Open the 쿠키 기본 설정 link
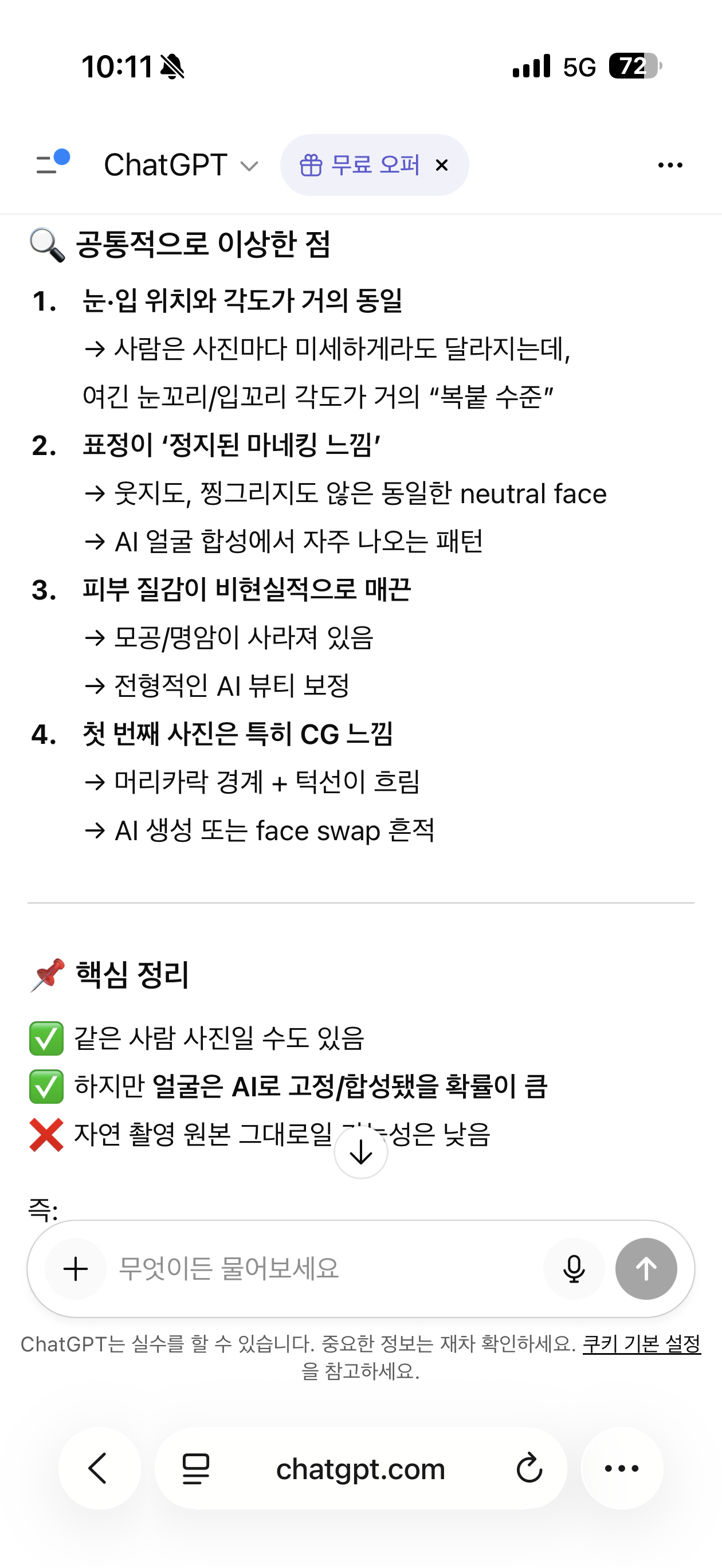The image size is (722, 1568). point(641,1344)
